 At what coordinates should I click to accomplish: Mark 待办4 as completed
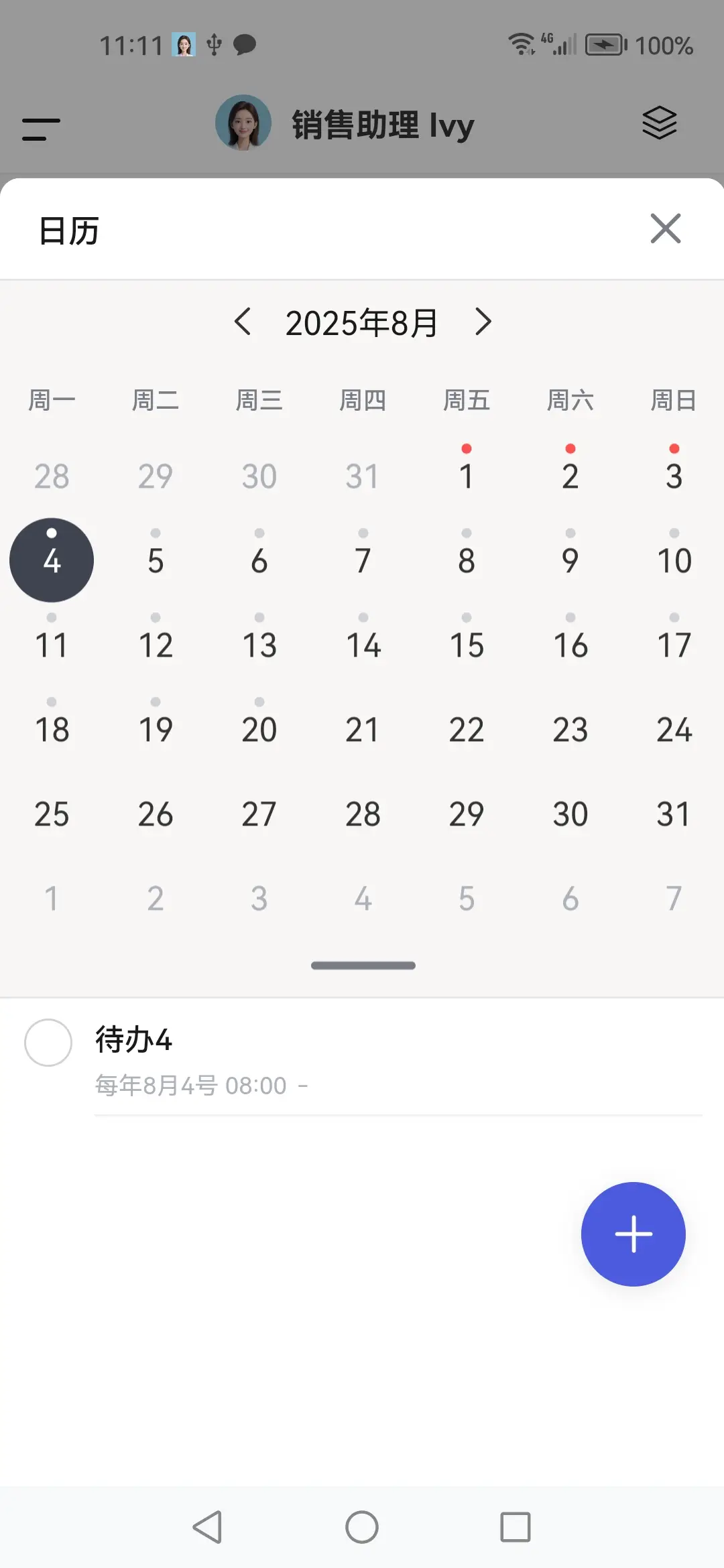pyautogui.click(x=48, y=1043)
